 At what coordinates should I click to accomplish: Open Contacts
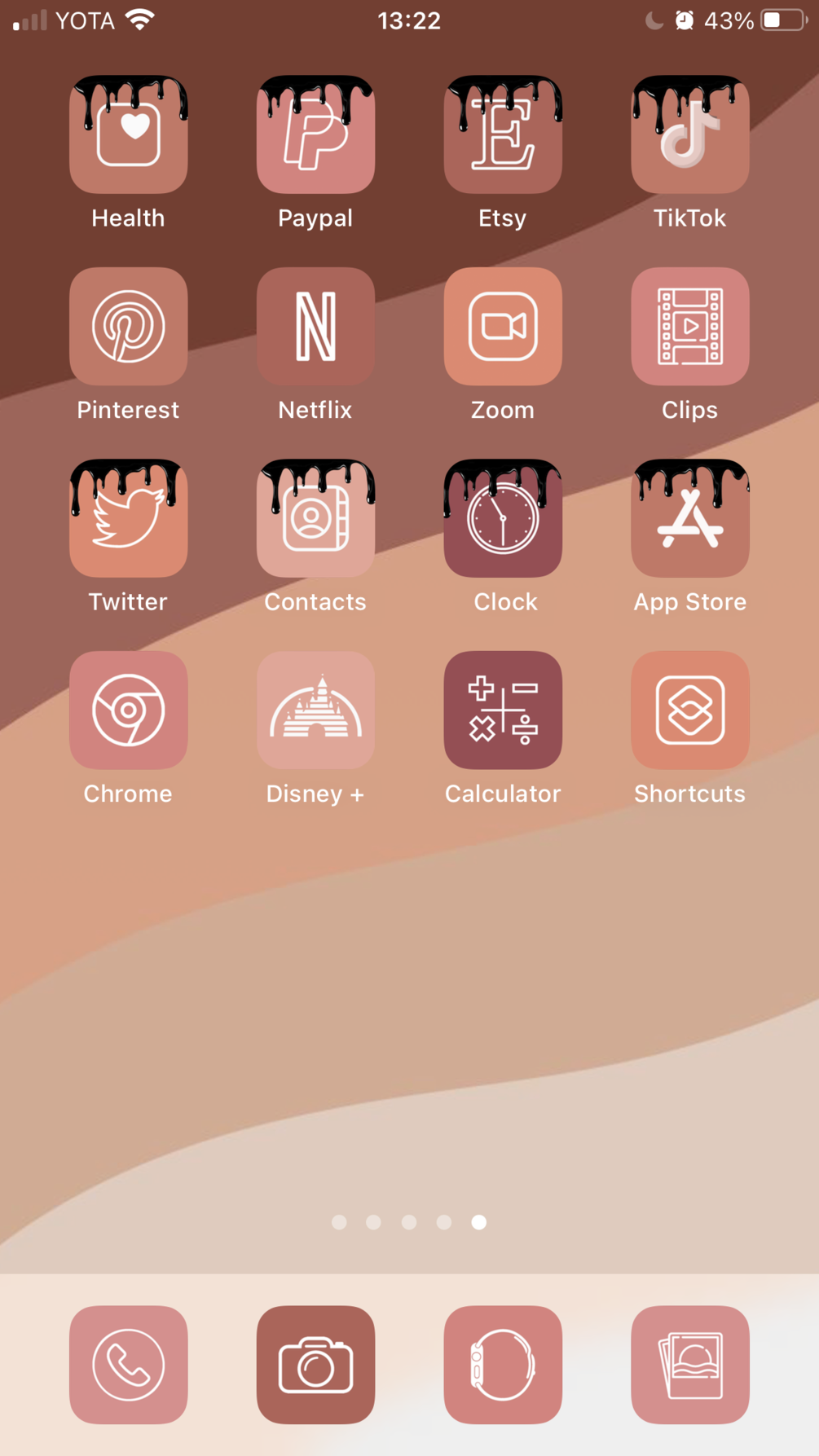[315, 518]
